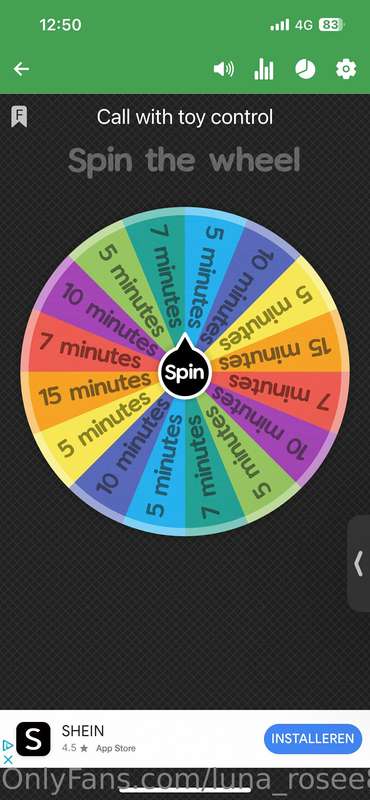This screenshot has width=370, height=800.
Task: Open the pie chart view
Action: click(305, 69)
